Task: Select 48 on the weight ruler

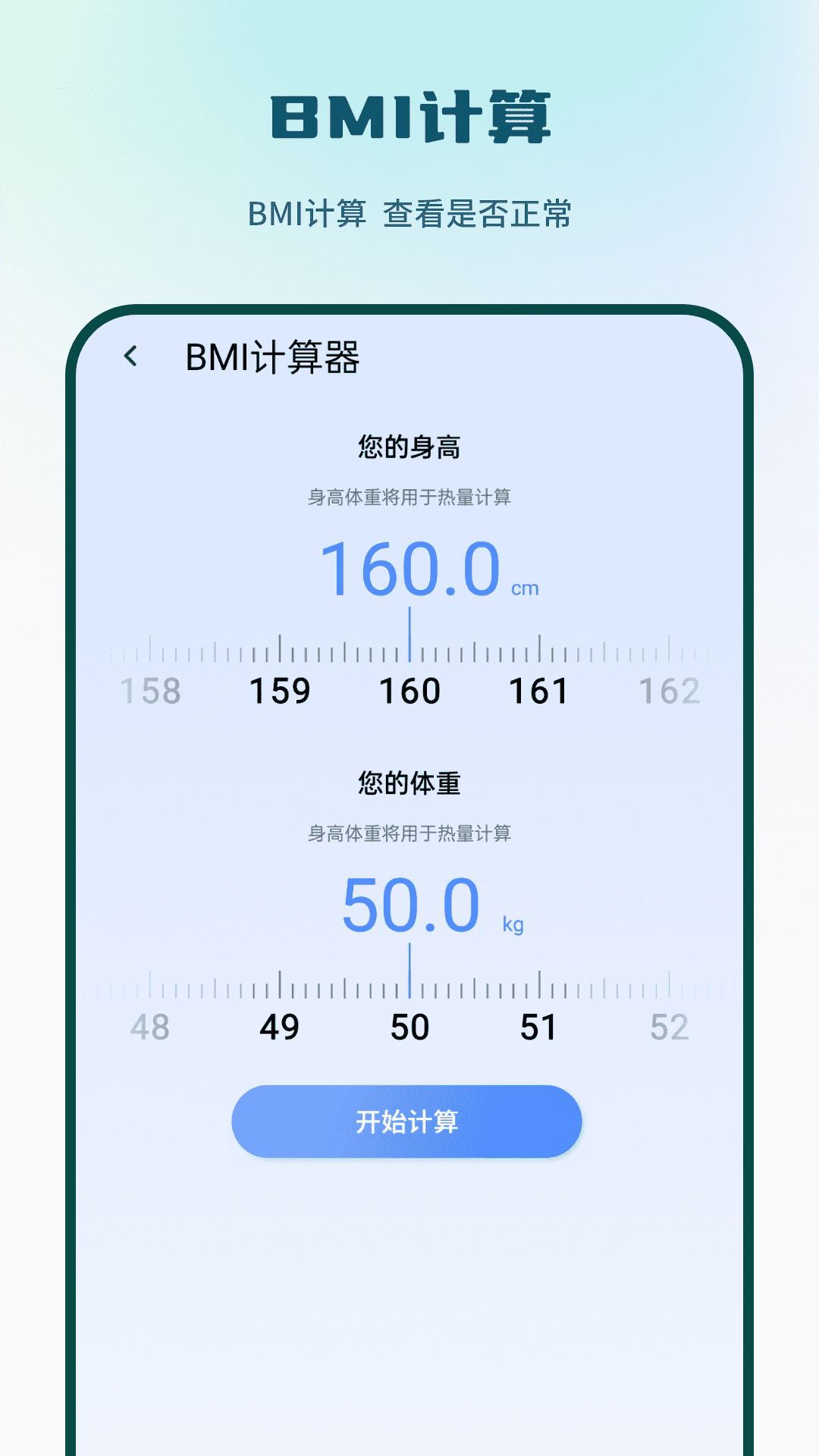Action: click(150, 1029)
